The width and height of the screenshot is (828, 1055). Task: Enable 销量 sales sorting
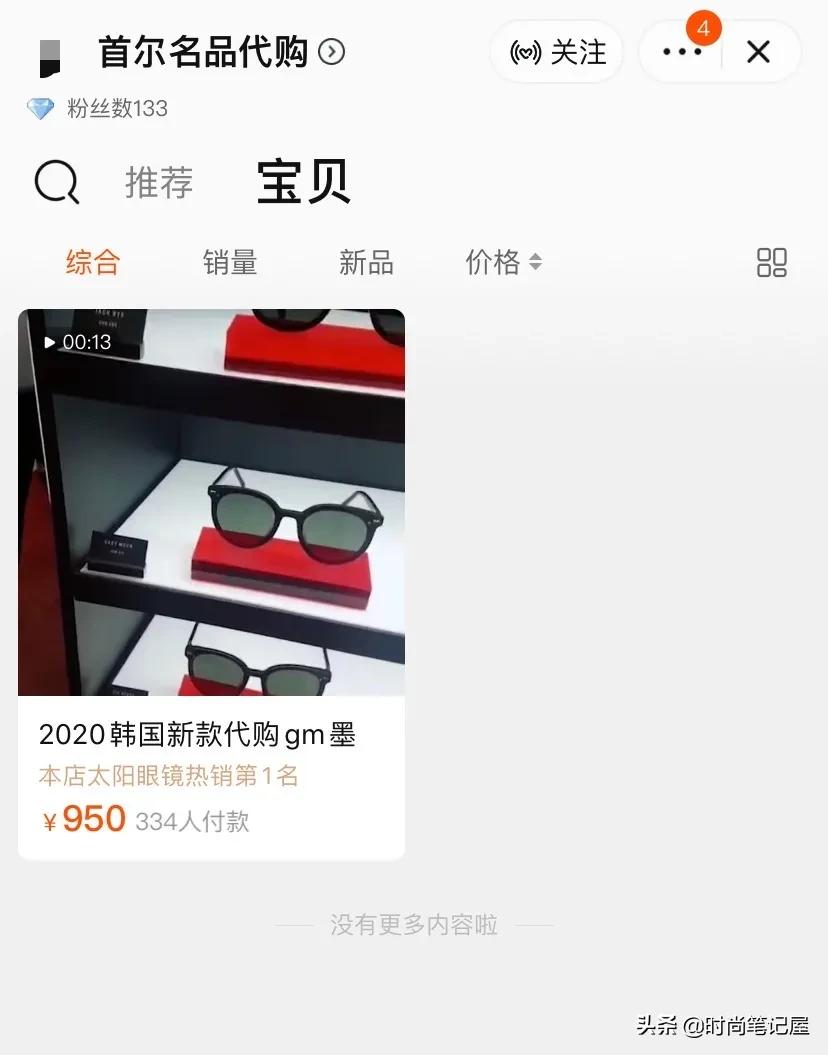pos(230,263)
